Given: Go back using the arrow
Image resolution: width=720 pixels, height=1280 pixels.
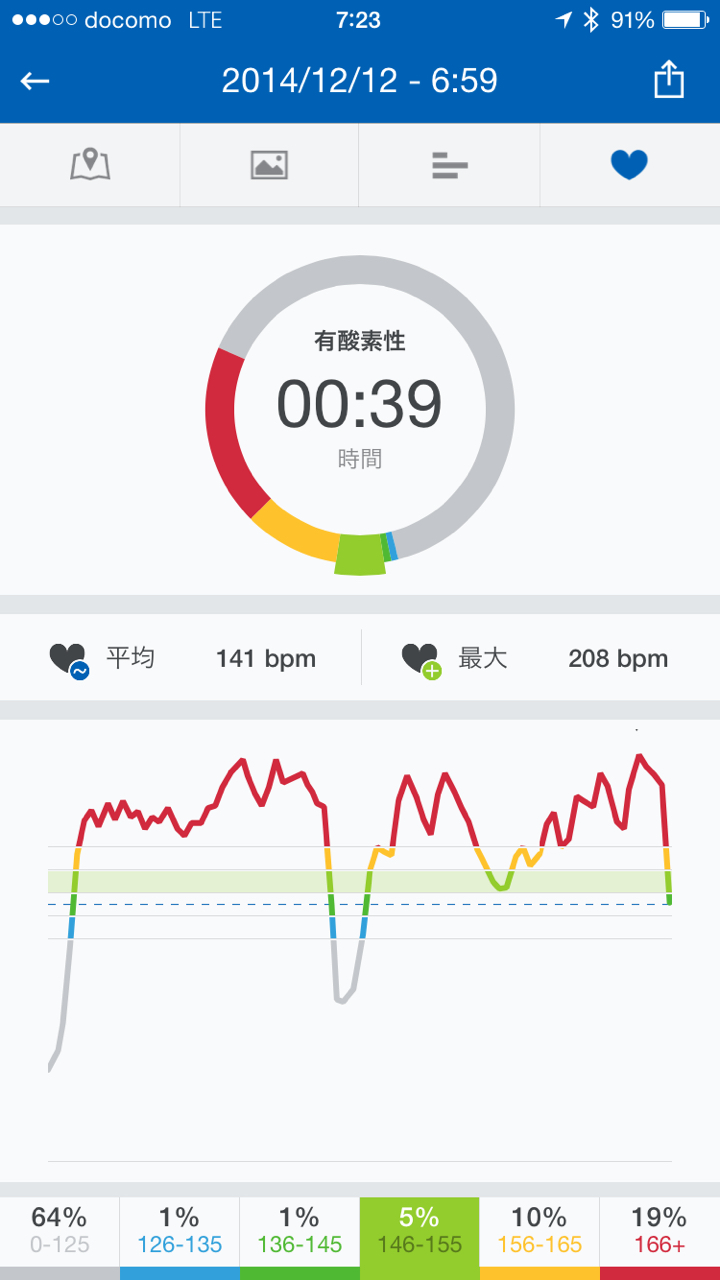Looking at the screenshot, I should point(35,81).
